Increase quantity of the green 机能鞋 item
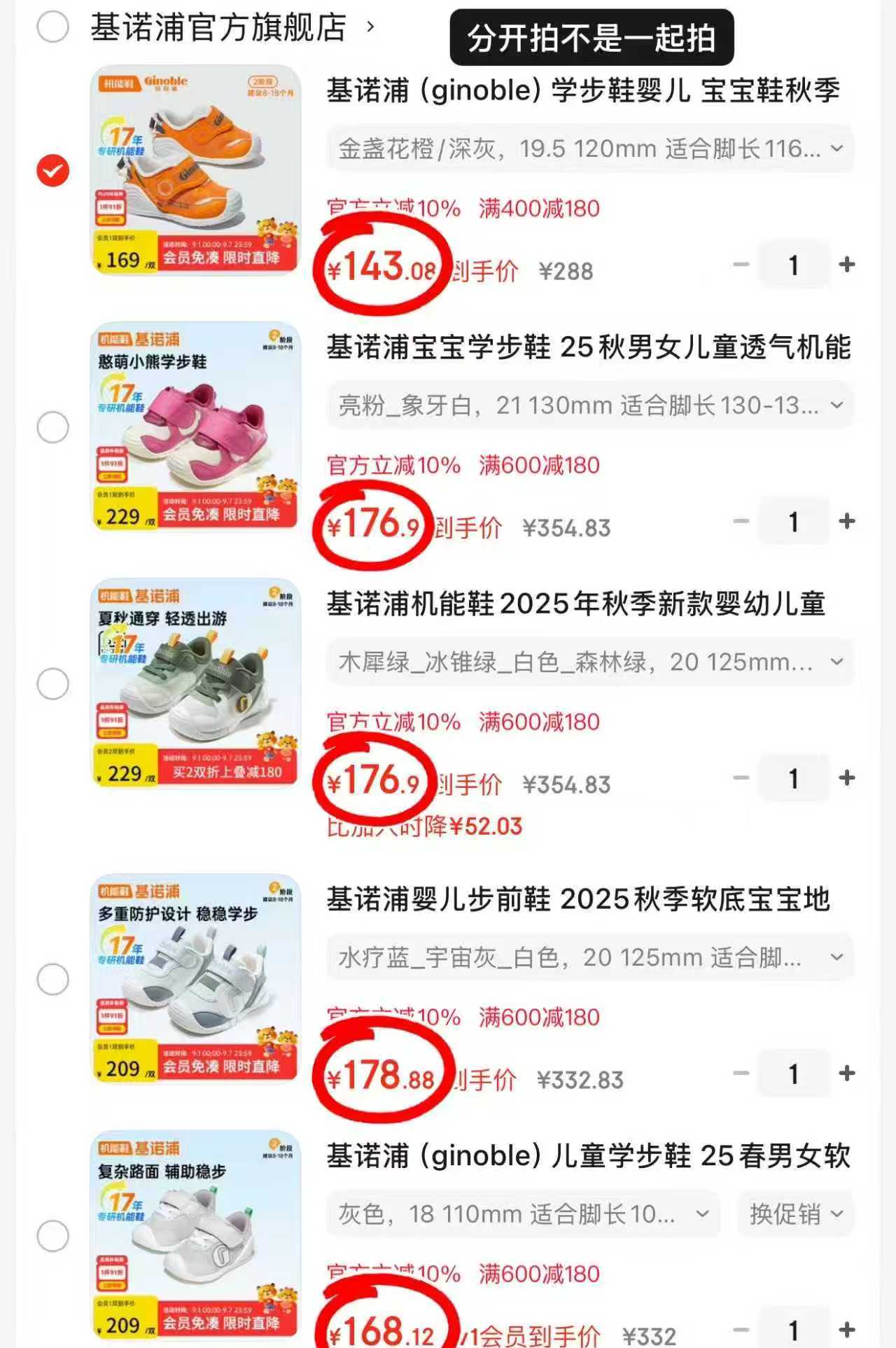Screen dimensions: 896x1348 click(x=846, y=777)
